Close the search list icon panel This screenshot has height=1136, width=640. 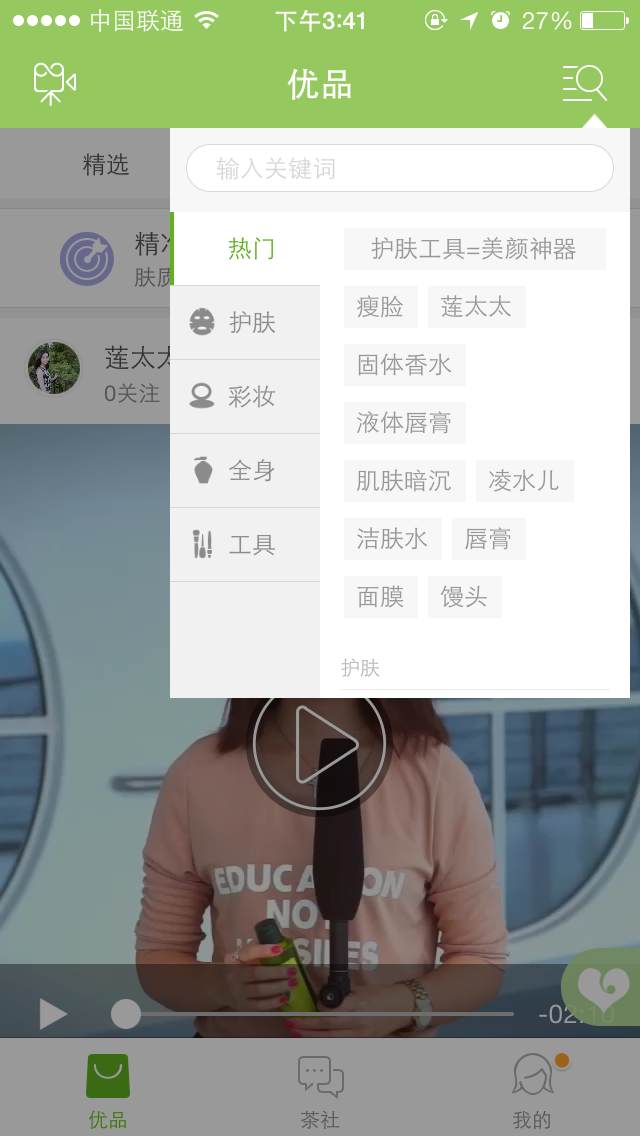click(584, 84)
